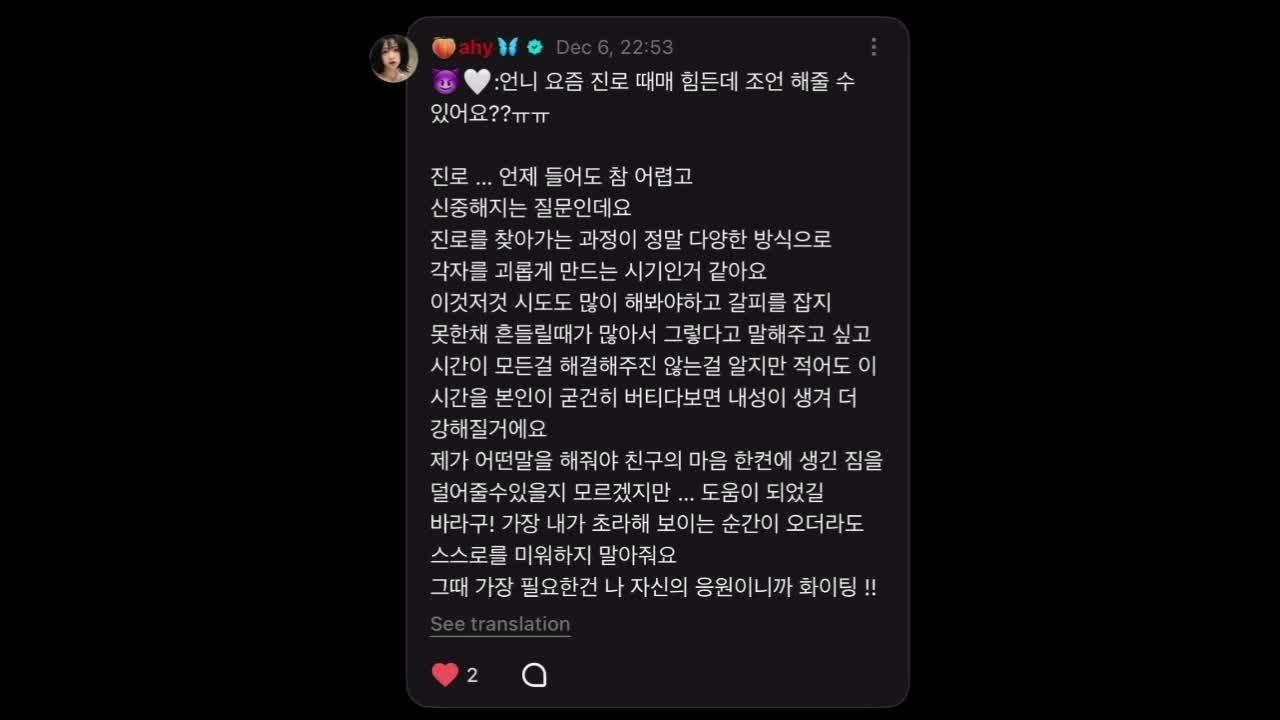
Task: Tap the See translation link
Action: [x=500, y=624]
